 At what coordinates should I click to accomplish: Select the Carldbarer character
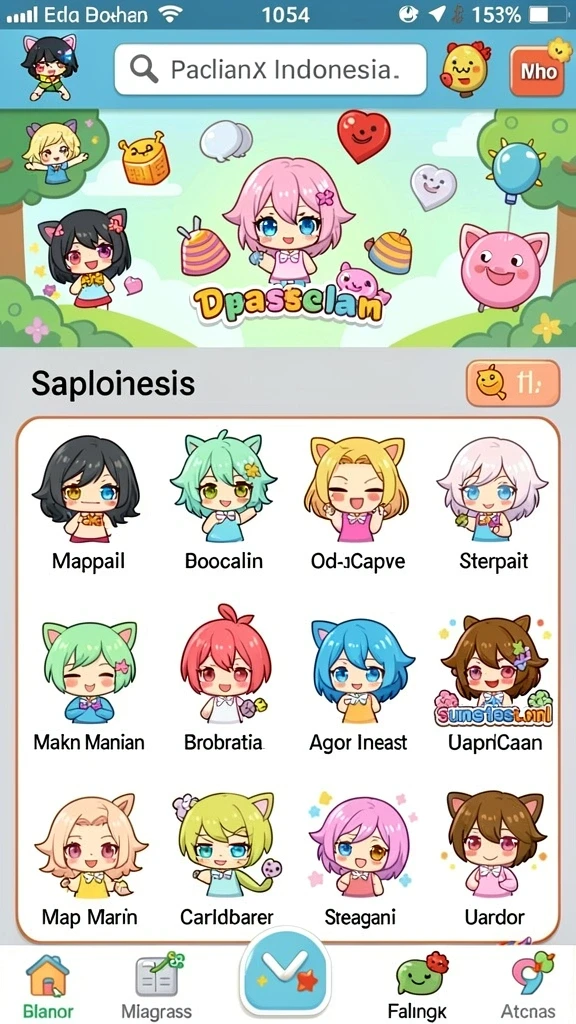click(x=227, y=860)
